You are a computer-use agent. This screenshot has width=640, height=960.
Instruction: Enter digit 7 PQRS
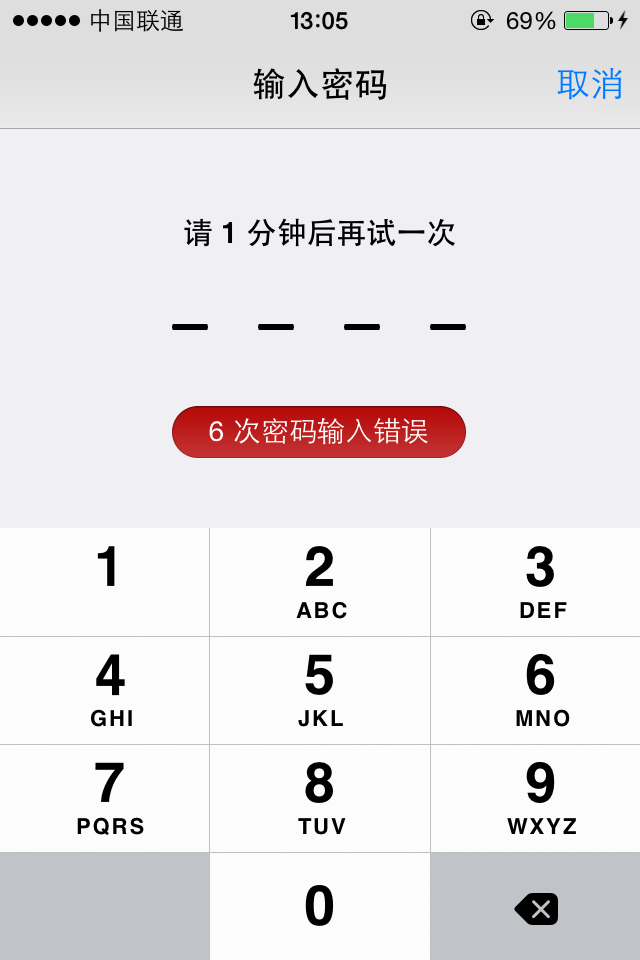point(105,798)
